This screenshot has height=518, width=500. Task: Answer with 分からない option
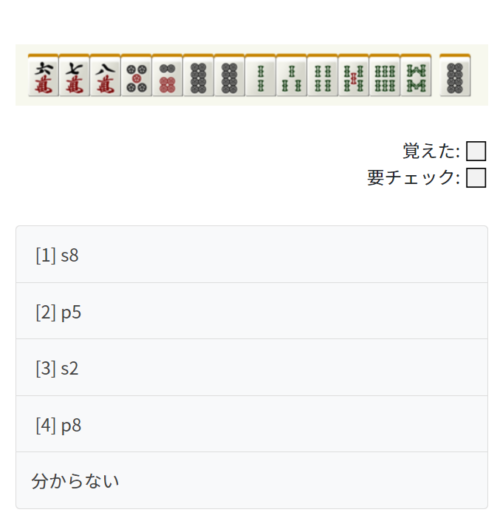[252, 480]
